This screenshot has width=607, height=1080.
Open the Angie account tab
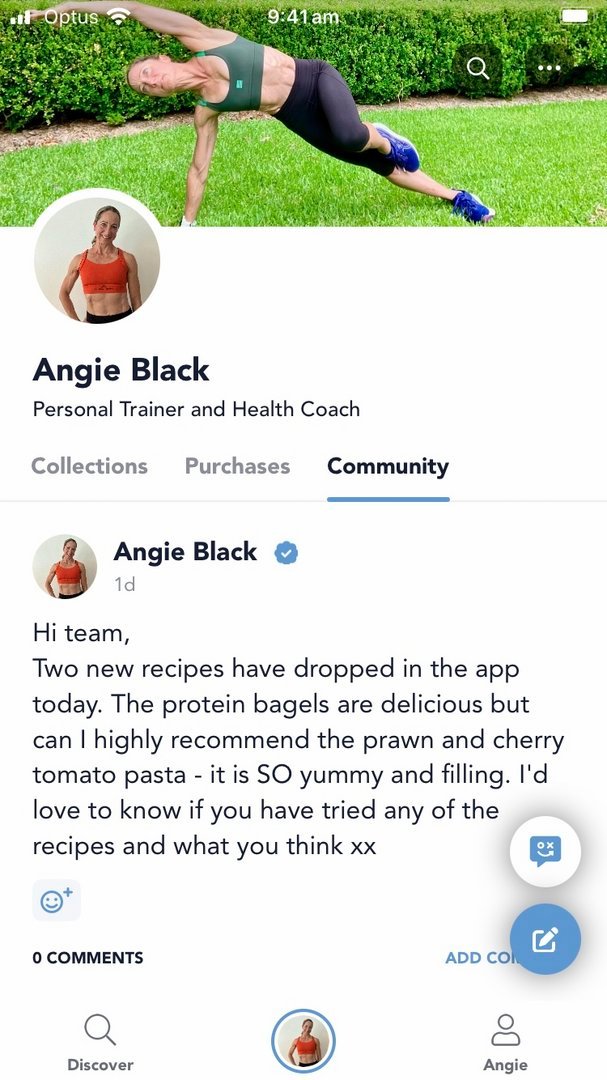505,1041
